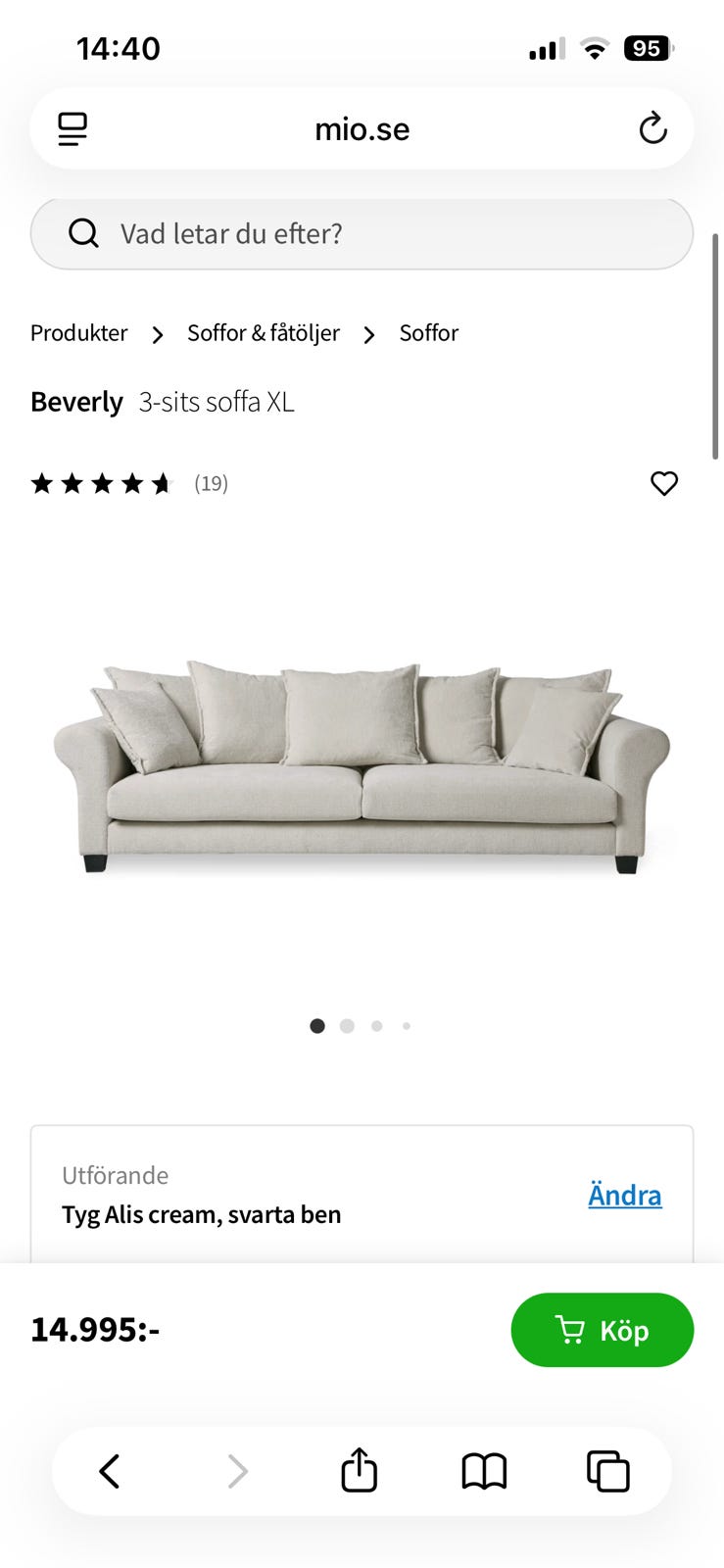
Task: Share this product page
Action: pos(359,1471)
